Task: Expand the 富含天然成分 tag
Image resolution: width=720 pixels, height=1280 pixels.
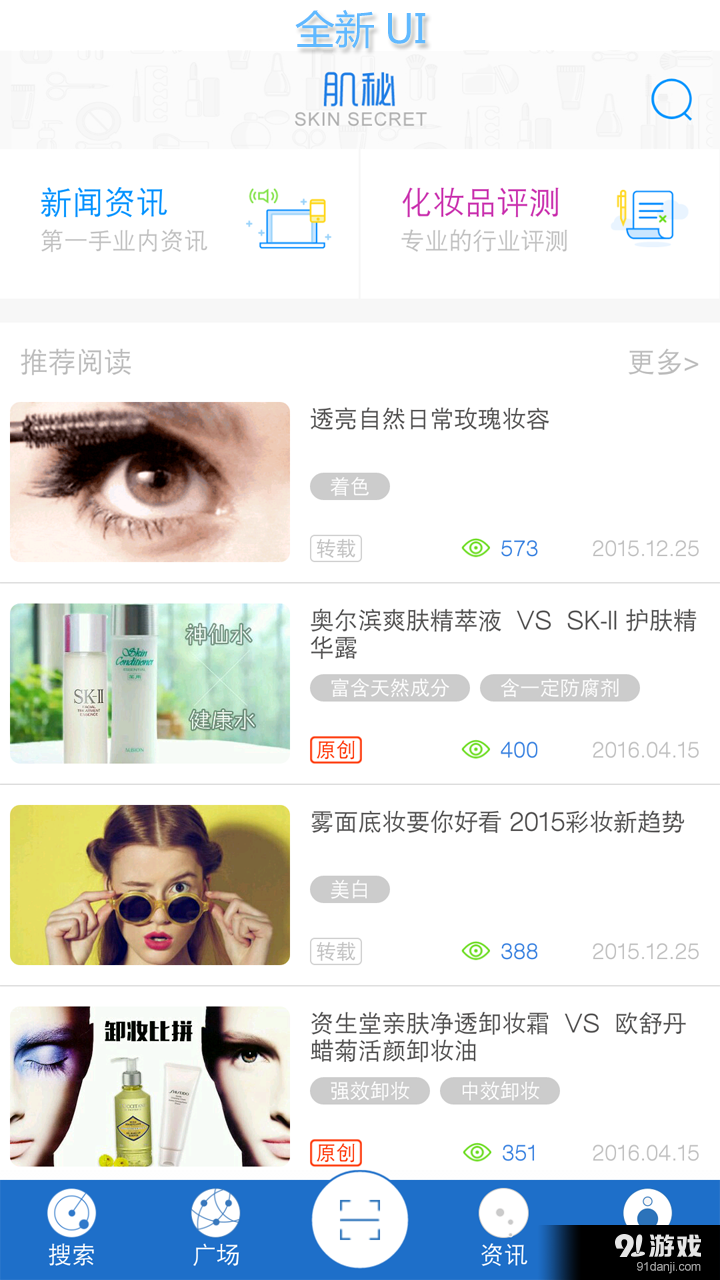Action: 389,688
